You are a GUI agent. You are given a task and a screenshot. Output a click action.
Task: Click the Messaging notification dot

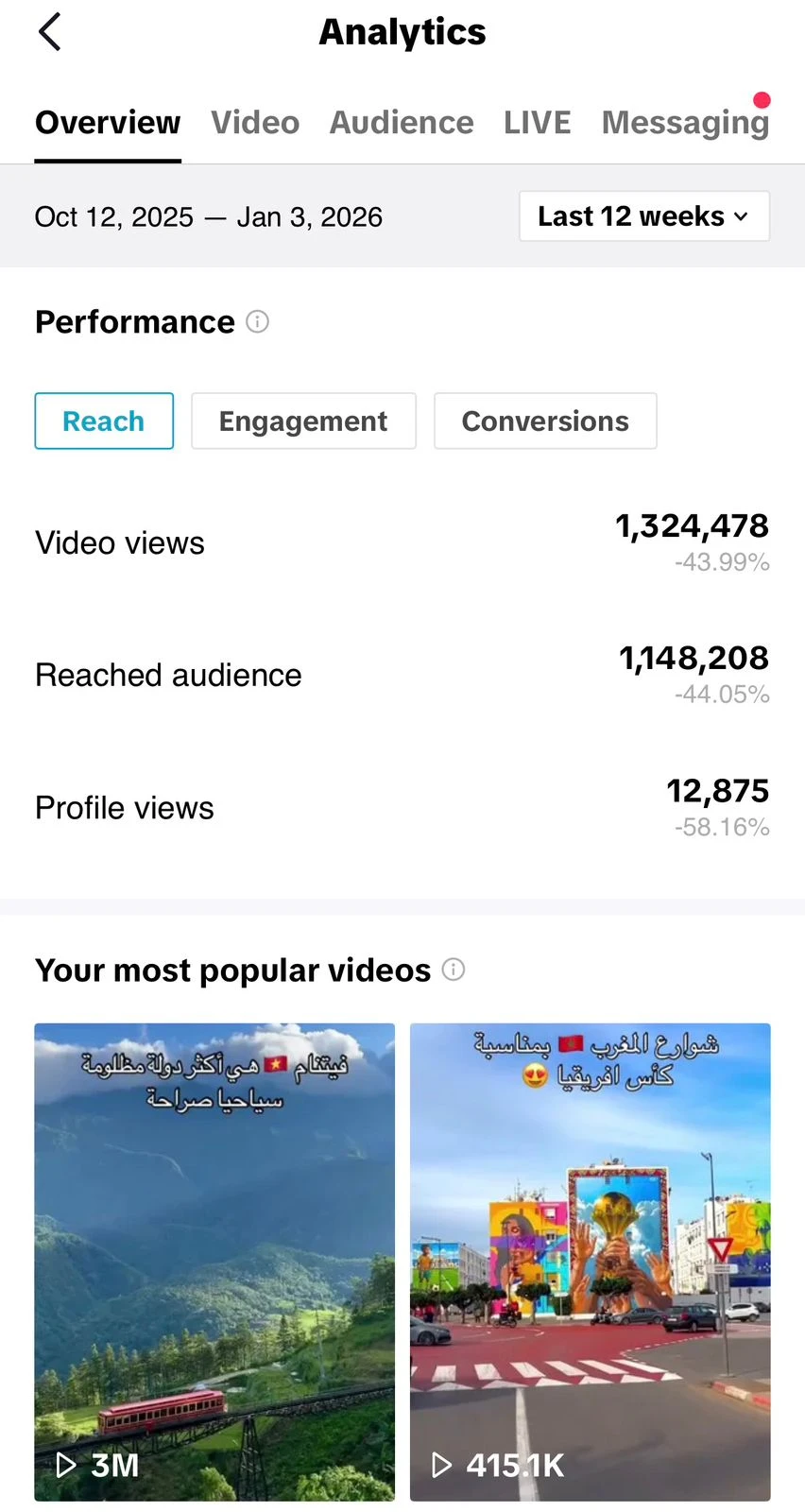pos(762,97)
